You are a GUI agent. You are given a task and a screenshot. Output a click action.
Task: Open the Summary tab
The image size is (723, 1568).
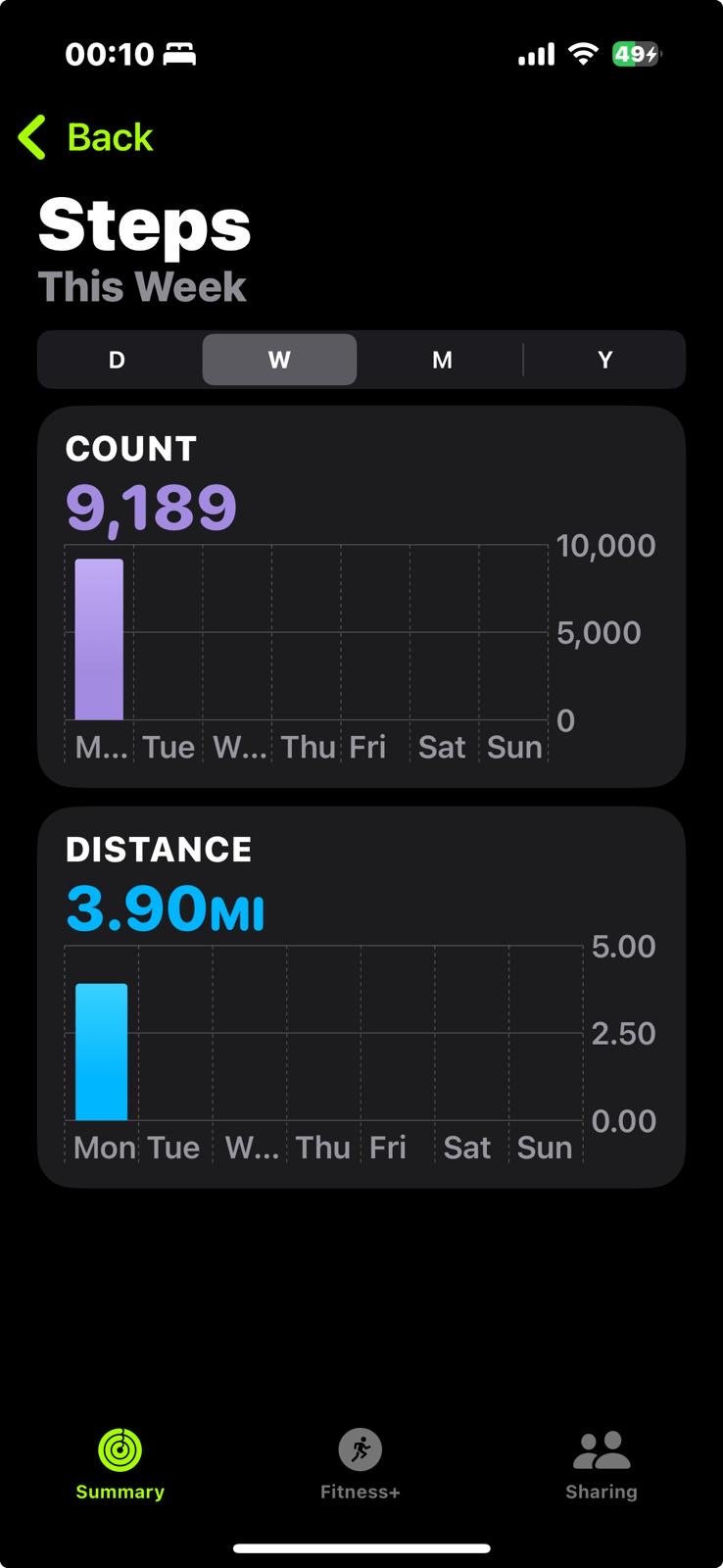tap(120, 1465)
